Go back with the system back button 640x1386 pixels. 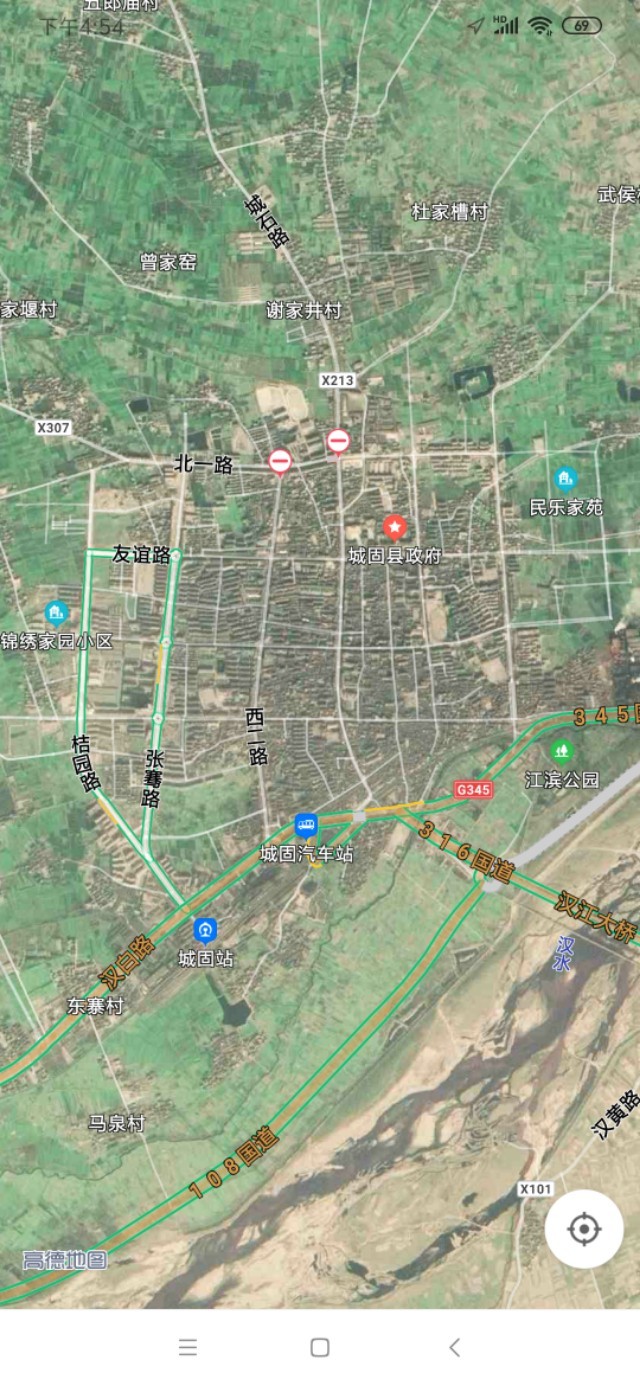click(454, 1347)
